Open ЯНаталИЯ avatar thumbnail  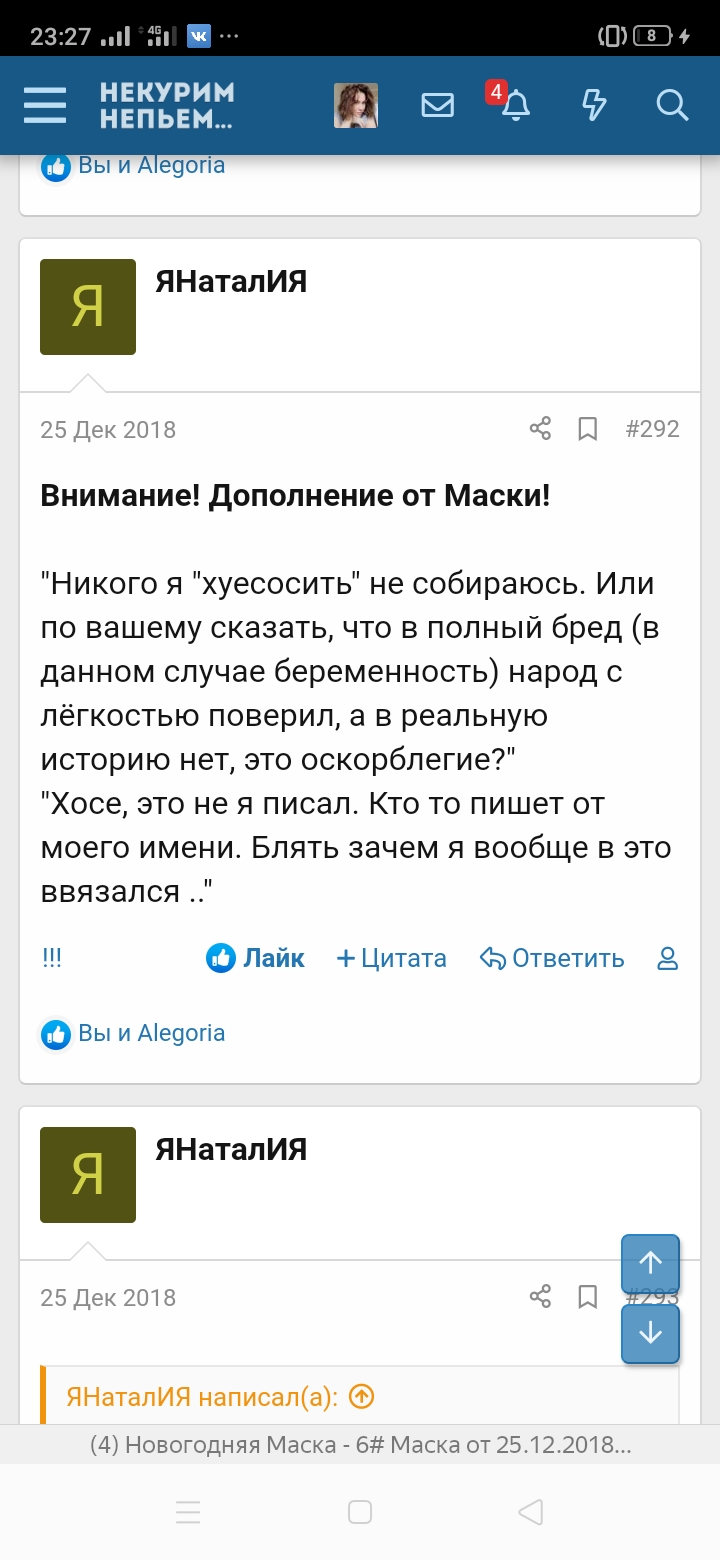(x=88, y=307)
